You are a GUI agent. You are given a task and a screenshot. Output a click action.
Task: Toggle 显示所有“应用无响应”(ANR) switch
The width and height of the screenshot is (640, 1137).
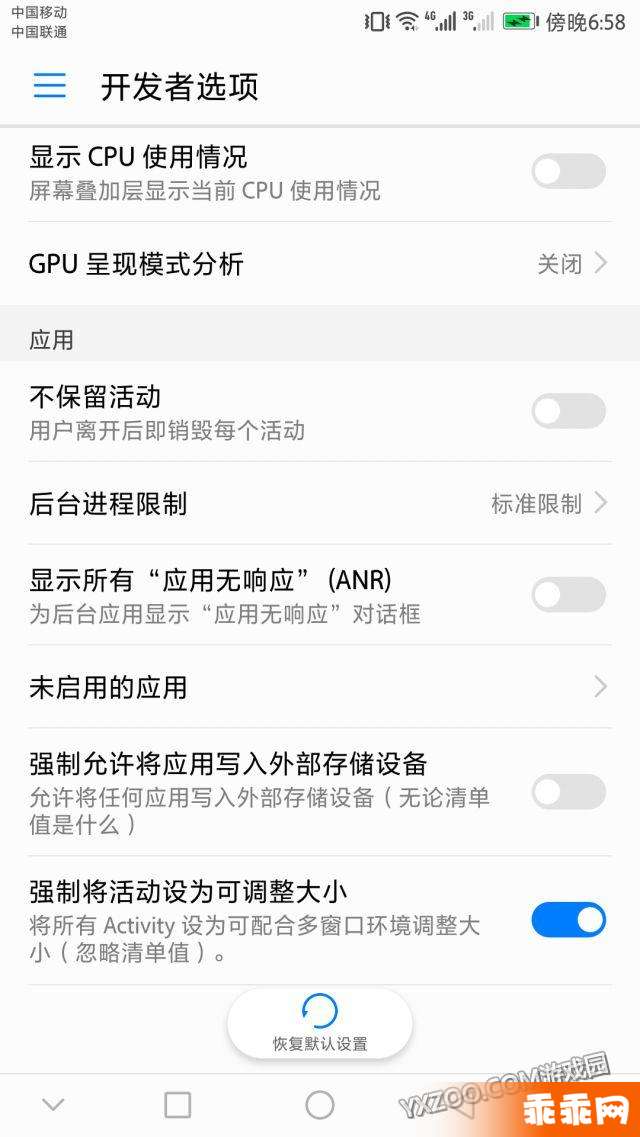(x=568, y=594)
